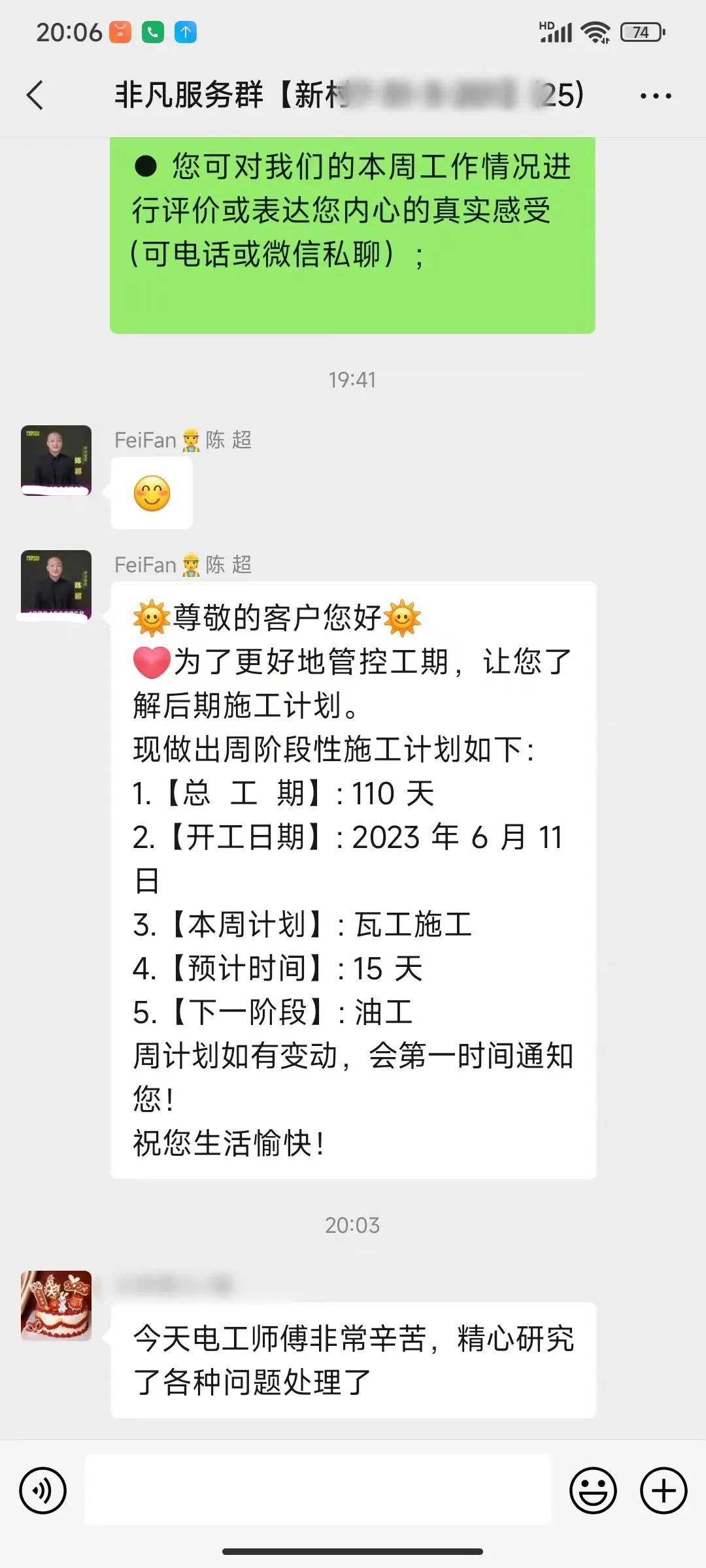Open the cake avatar sender's profile
This screenshot has height=1568, width=706.
56,1305
